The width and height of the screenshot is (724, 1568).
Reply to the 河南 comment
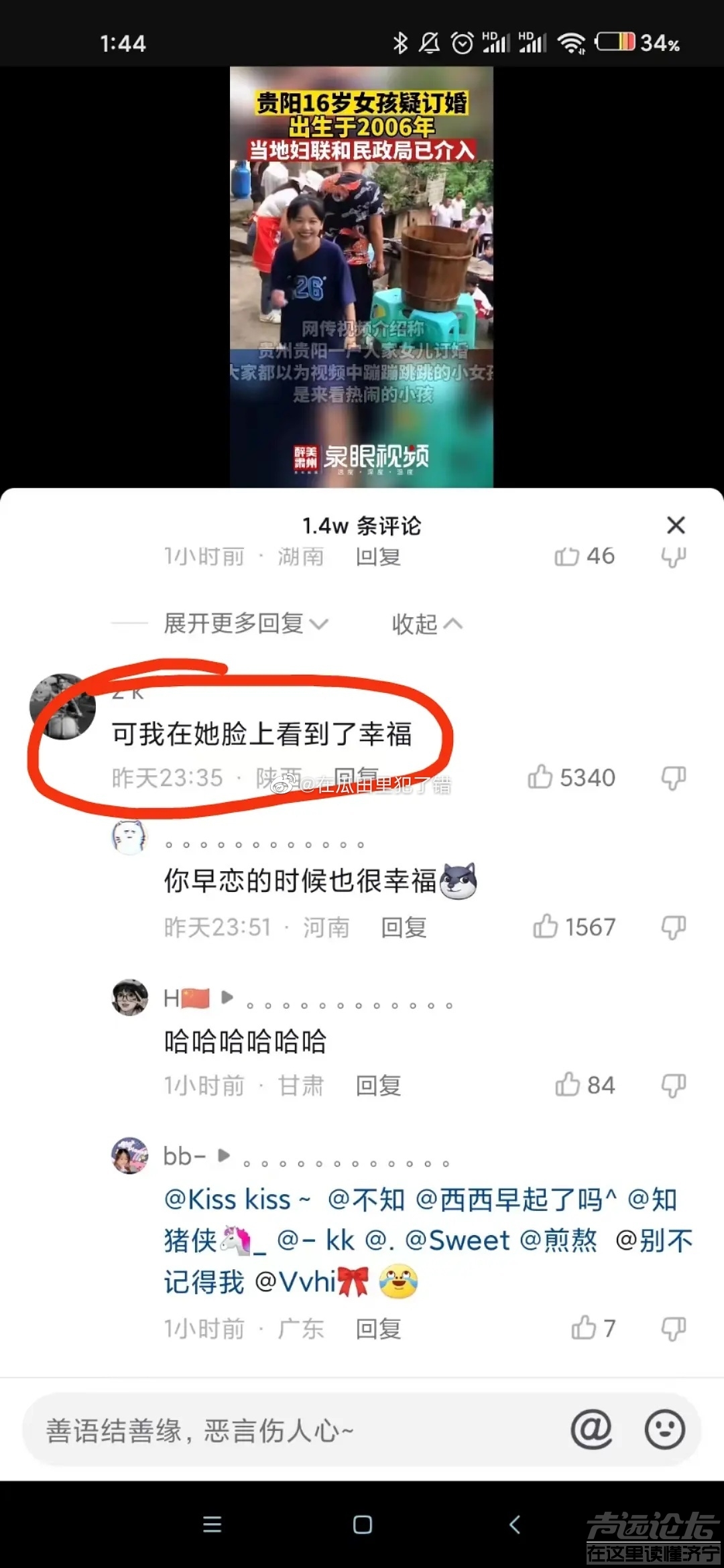coord(404,928)
